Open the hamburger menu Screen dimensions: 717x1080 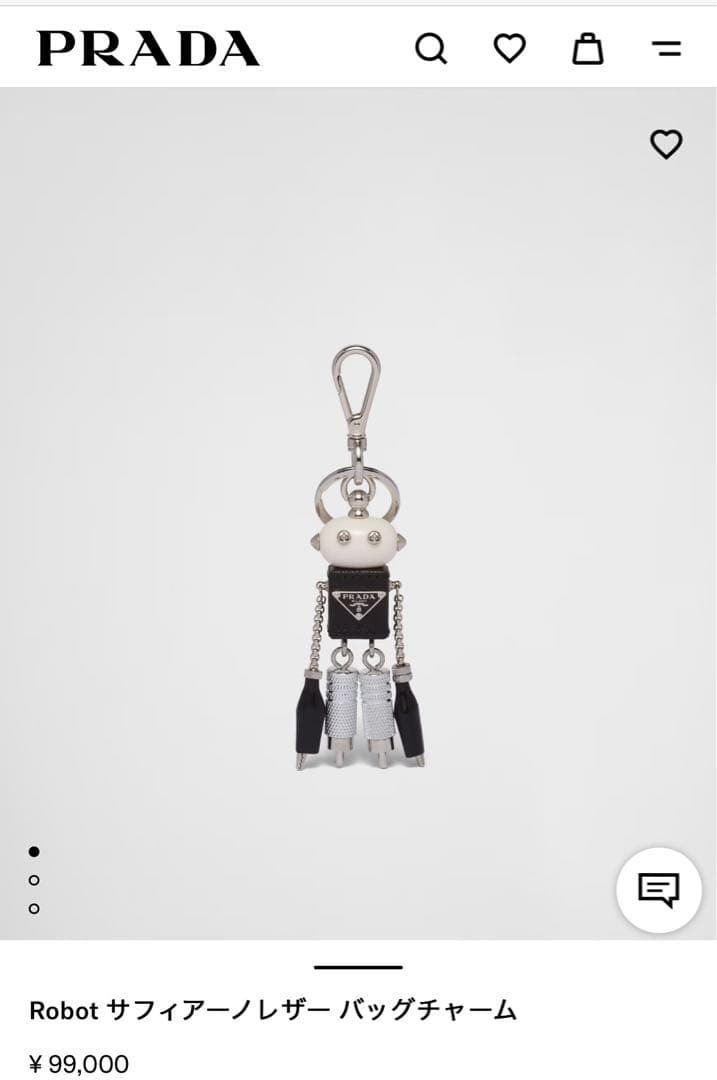(x=666, y=48)
